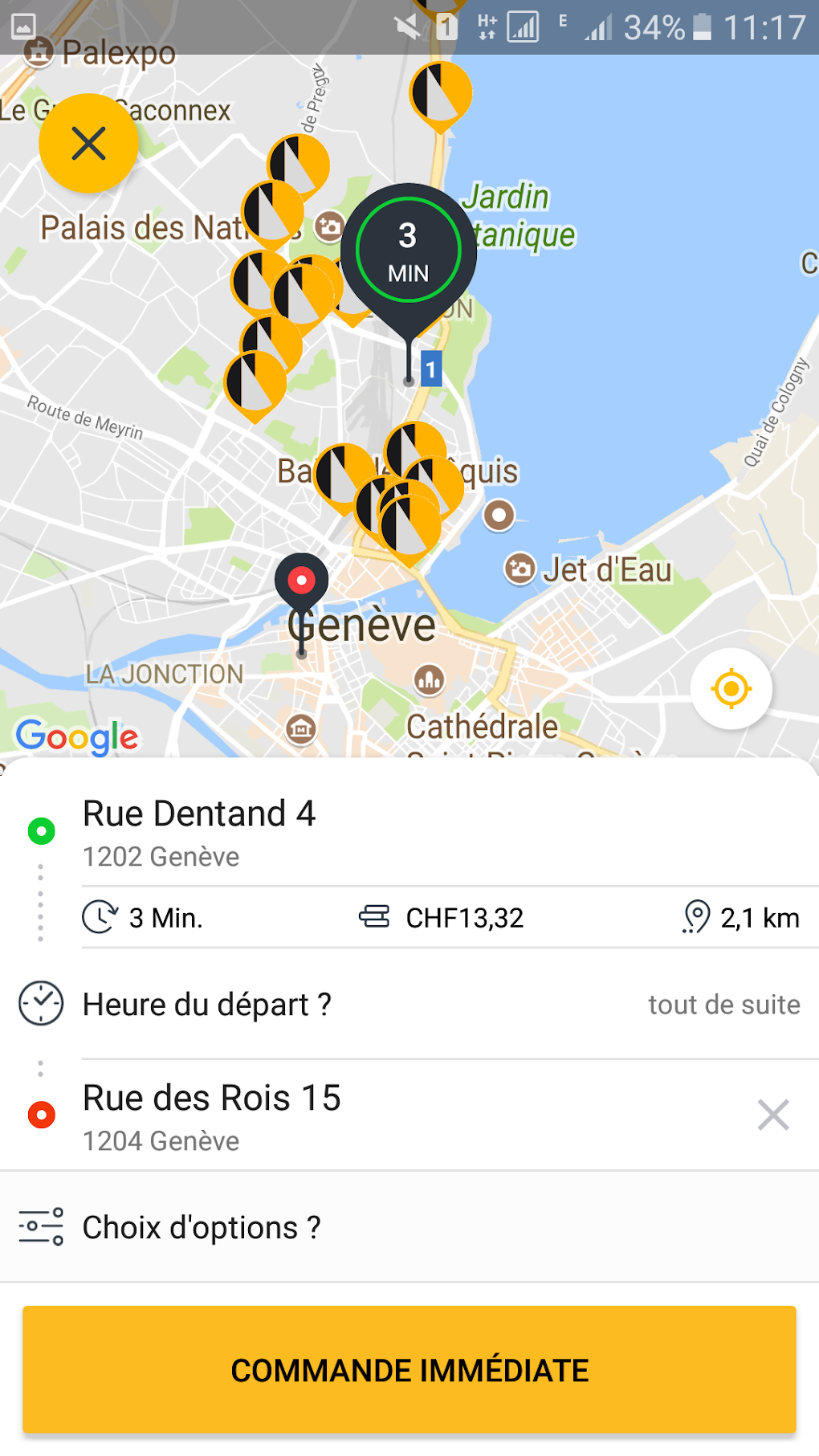Edit destination Rue des Rois 15
This screenshot has height=1456, width=819.
click(213, 1115)
